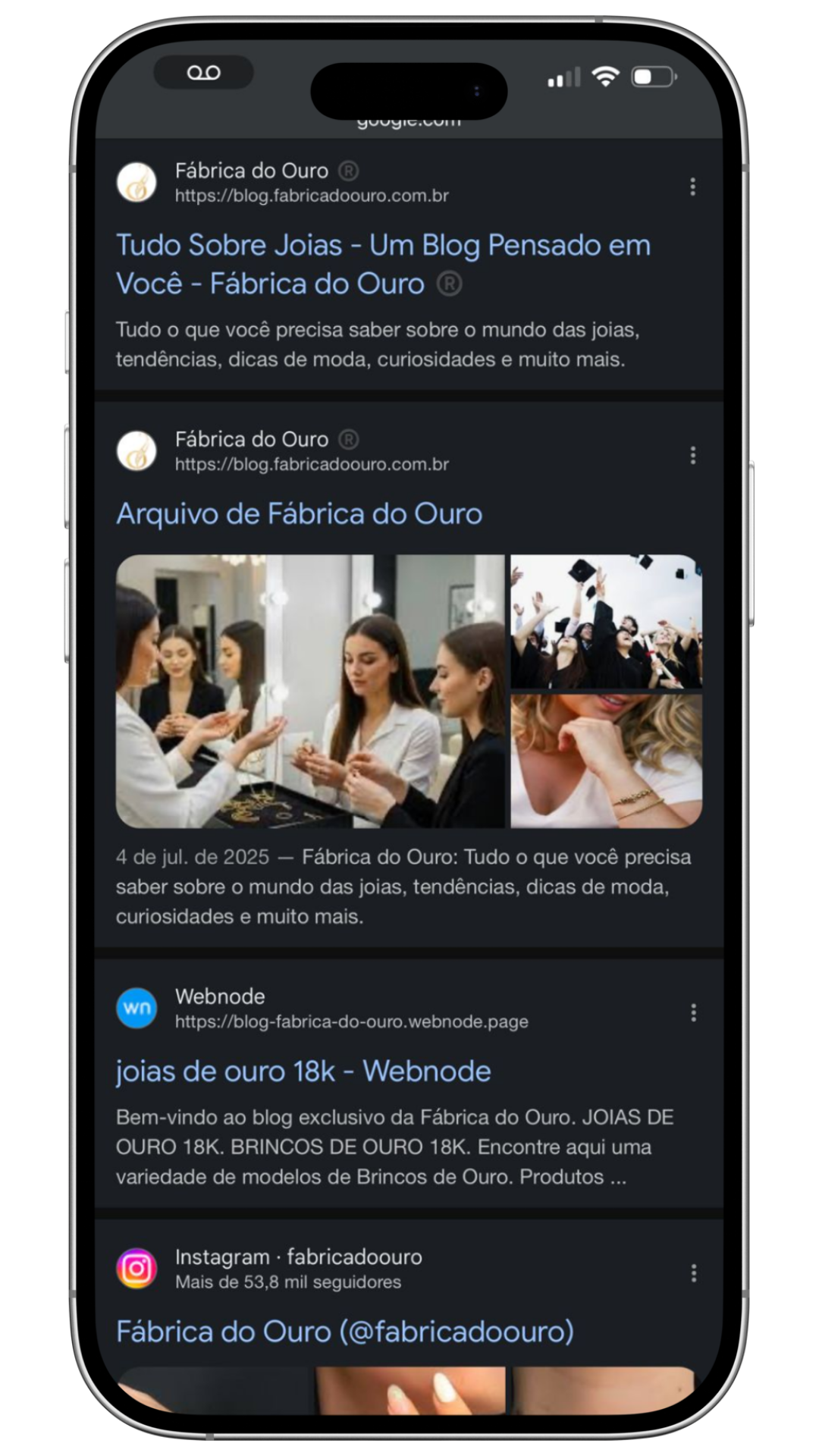This screenshot has height=1456, width=819.
Task: Open options menu for the first blog result
Action: [x=692, y=187]
